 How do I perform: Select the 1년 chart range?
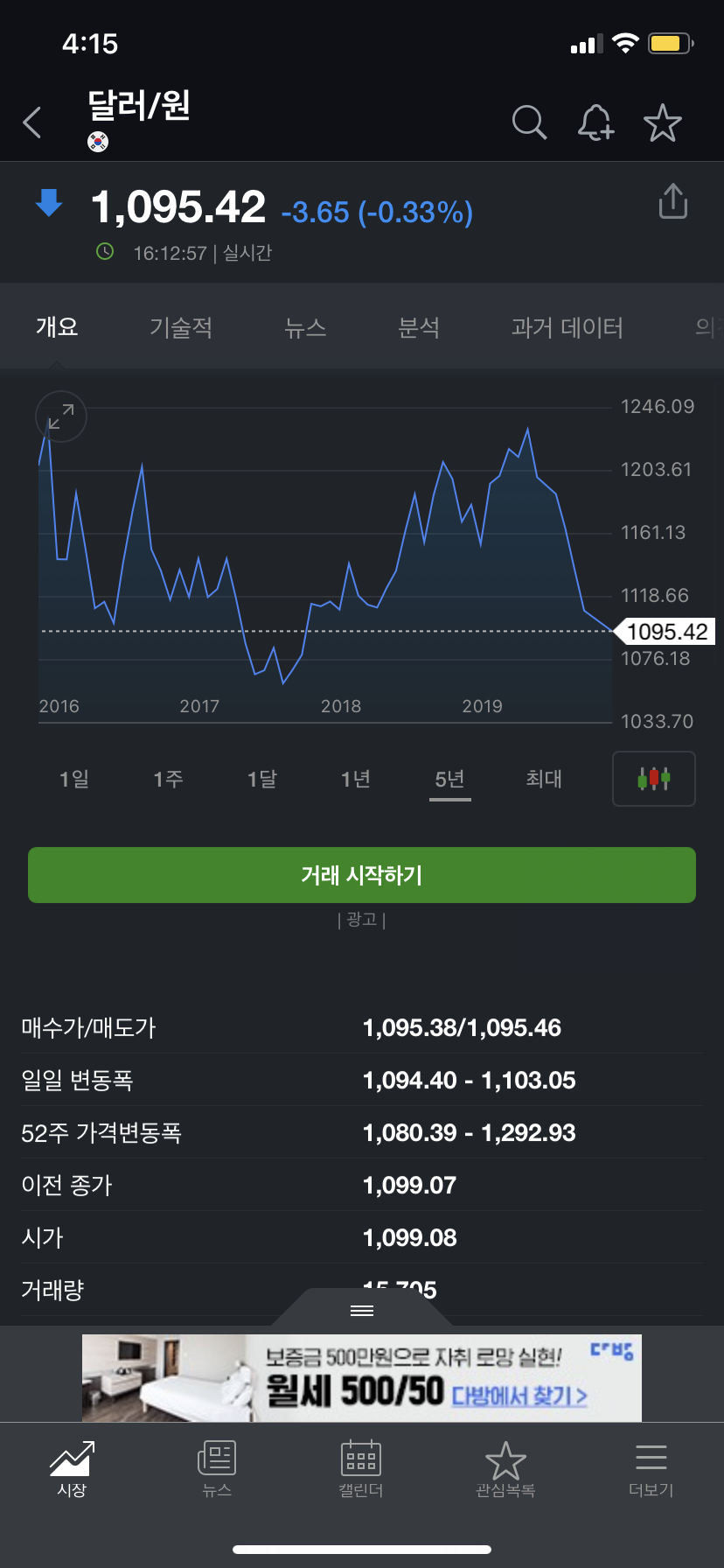click(356, 779)
